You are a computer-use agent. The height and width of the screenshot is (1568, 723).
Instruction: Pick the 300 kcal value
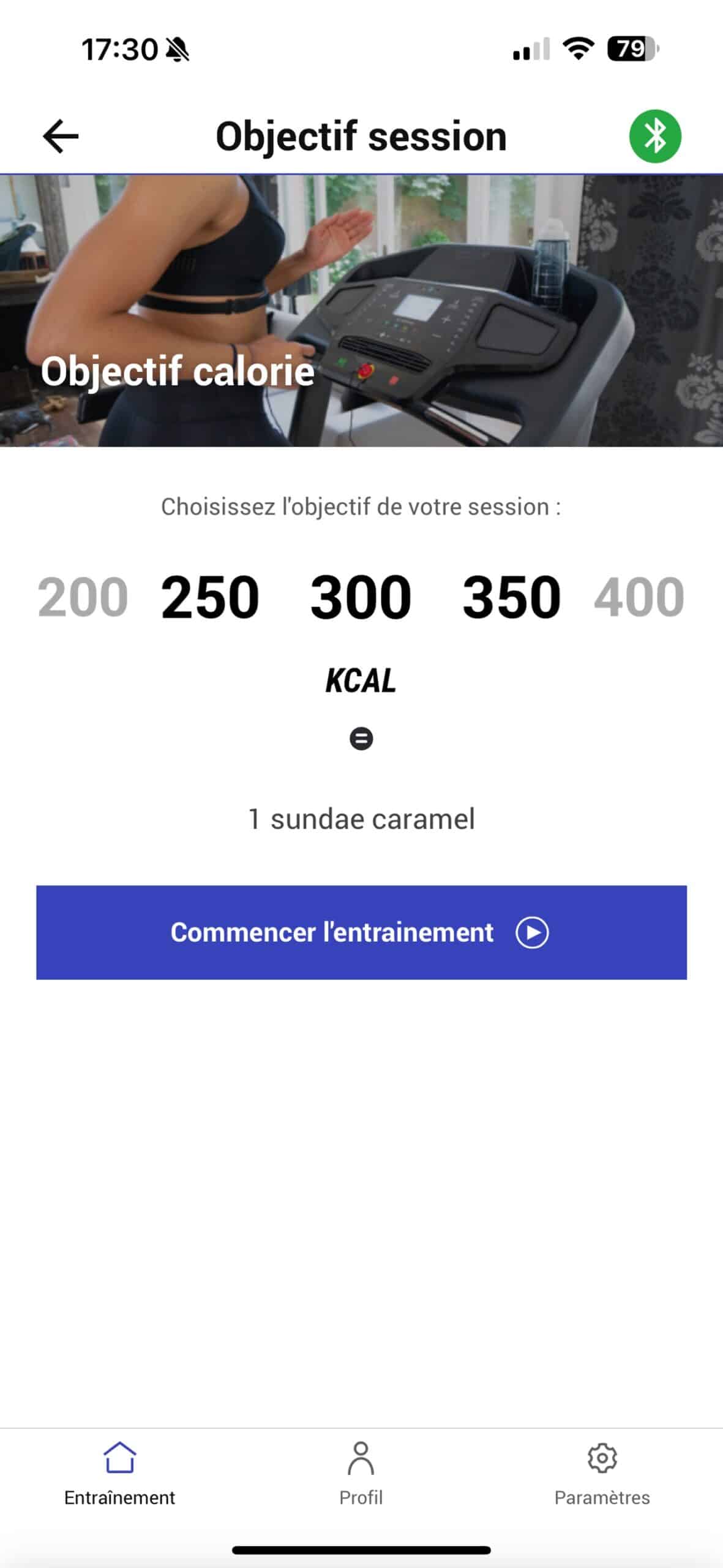click(361, 597)
